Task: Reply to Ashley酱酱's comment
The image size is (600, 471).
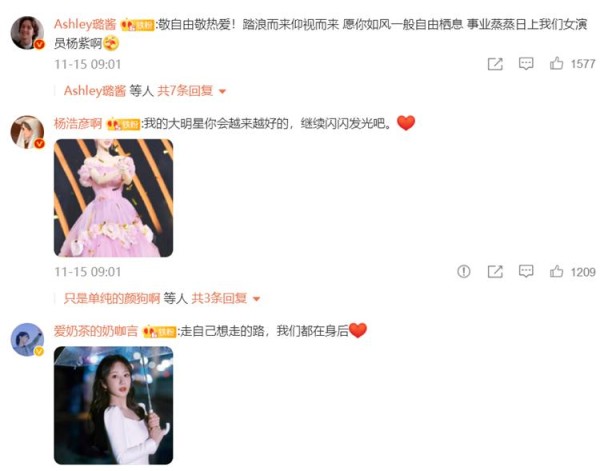Action: tap(526, 64)
